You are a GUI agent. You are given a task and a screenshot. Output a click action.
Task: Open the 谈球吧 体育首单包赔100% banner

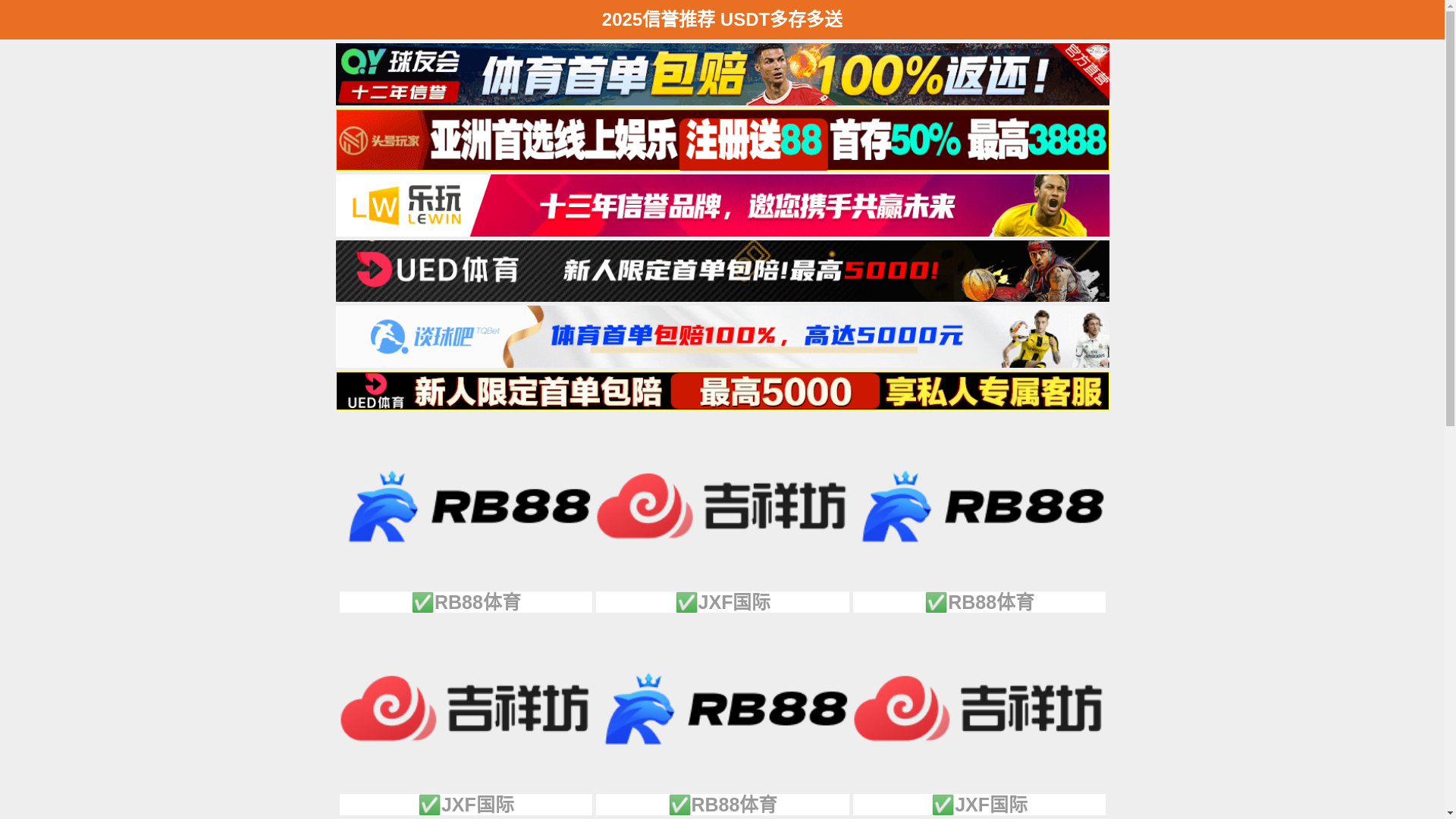(x=722, y=337)
